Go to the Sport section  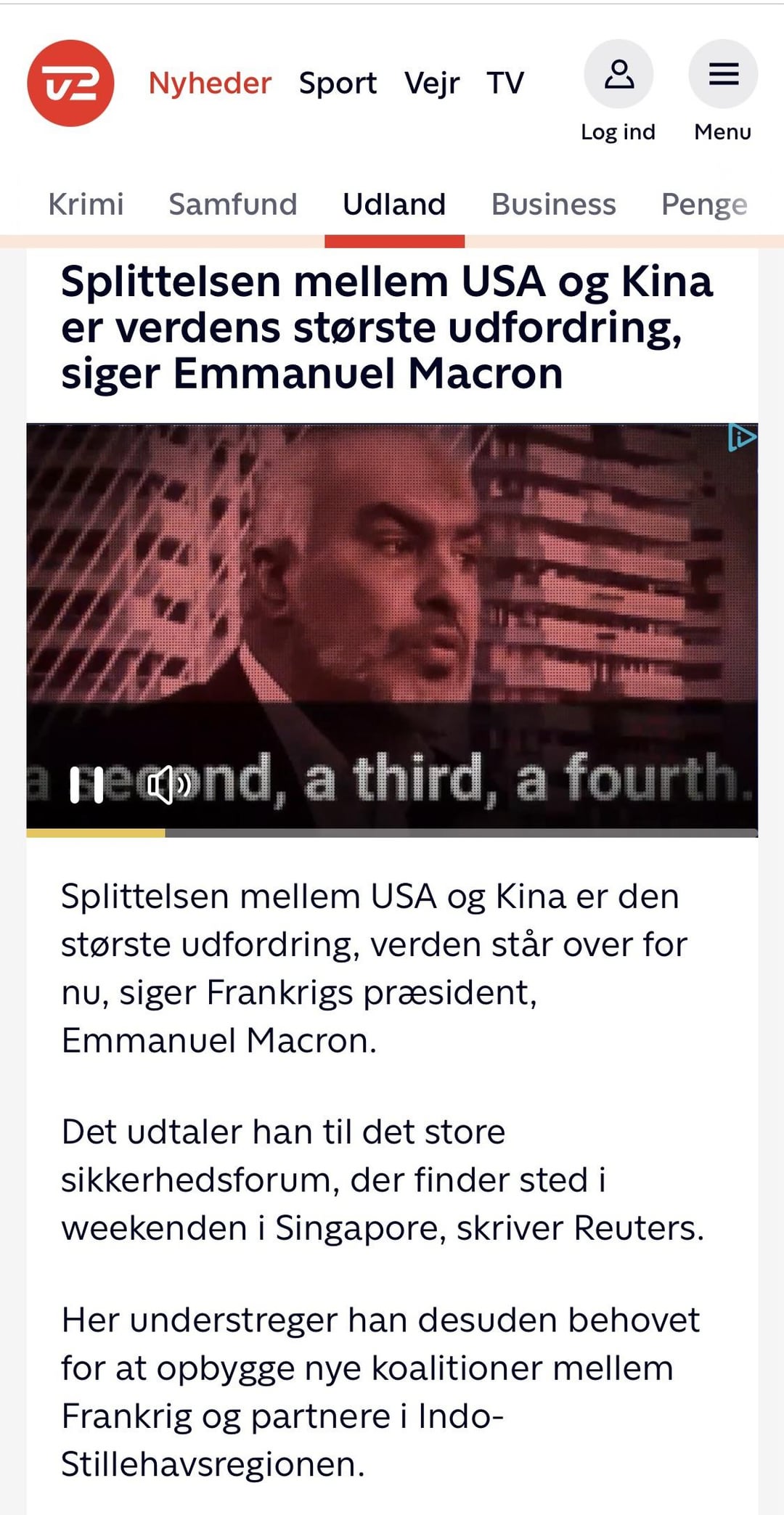[338, 83]
